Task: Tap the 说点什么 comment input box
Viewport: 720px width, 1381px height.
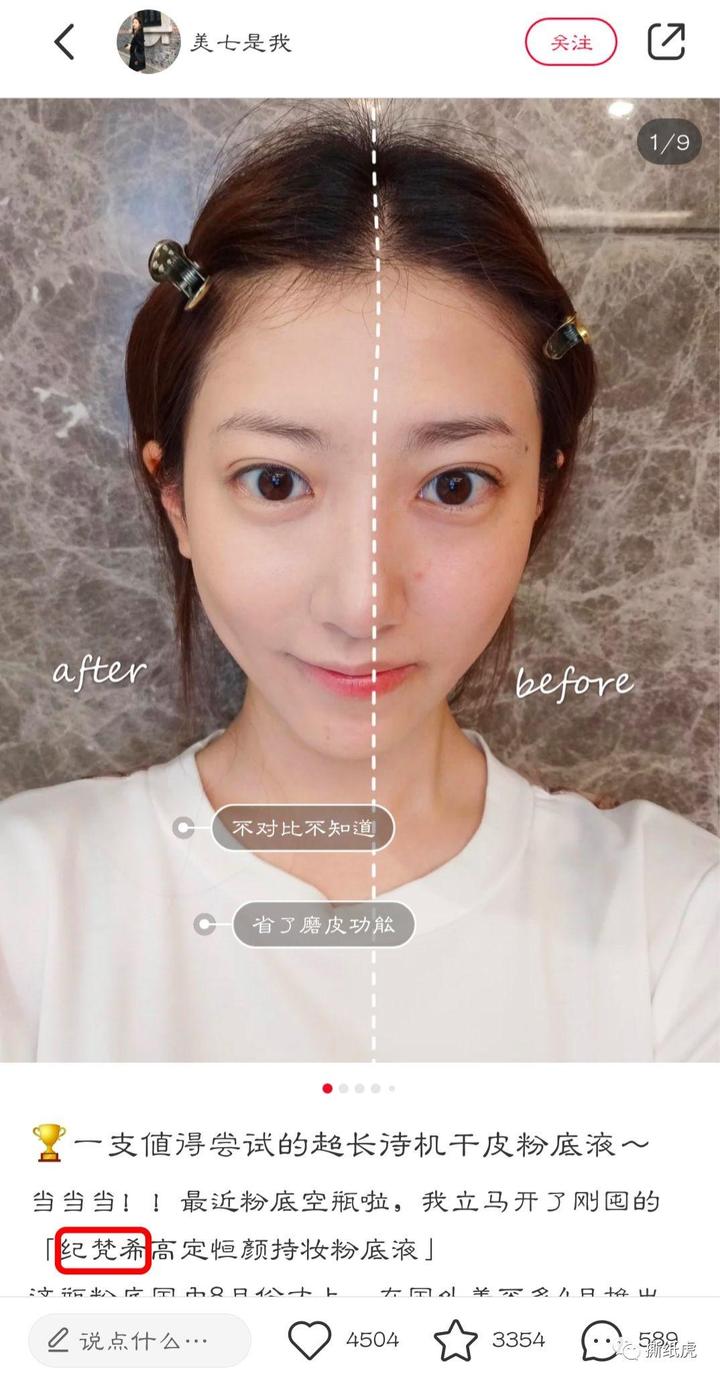Action: click(x=140, y=1340)
